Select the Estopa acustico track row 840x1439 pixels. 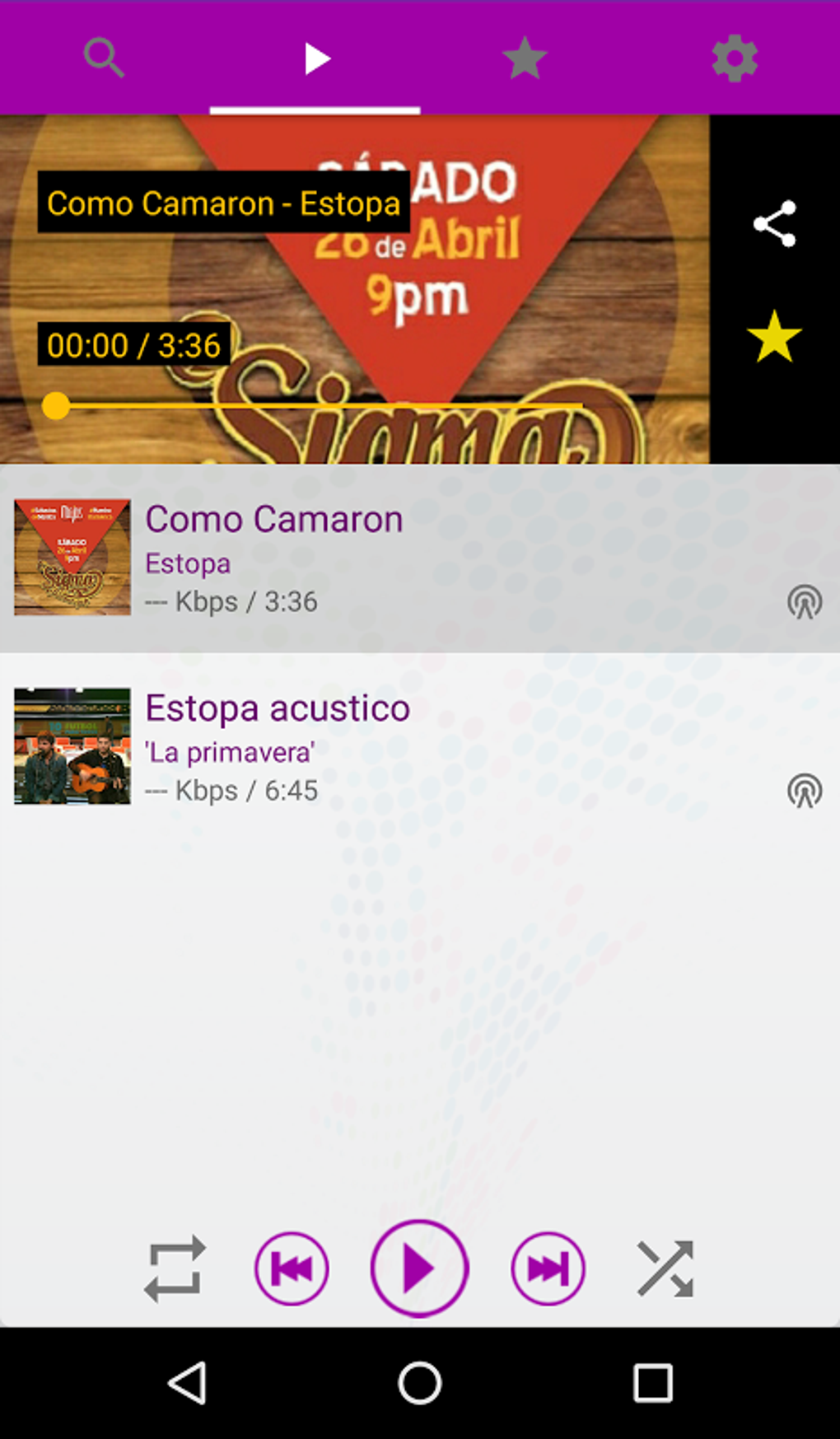[x=412, y=746]
